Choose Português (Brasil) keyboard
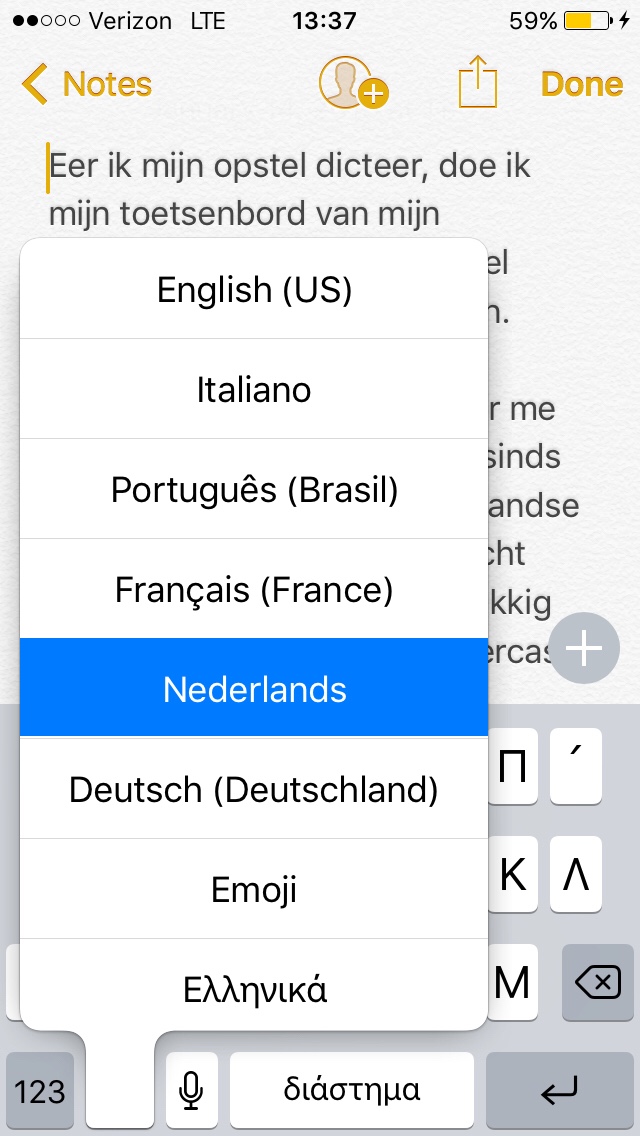This screenshot has height=1136, width=640. [254, 489]
